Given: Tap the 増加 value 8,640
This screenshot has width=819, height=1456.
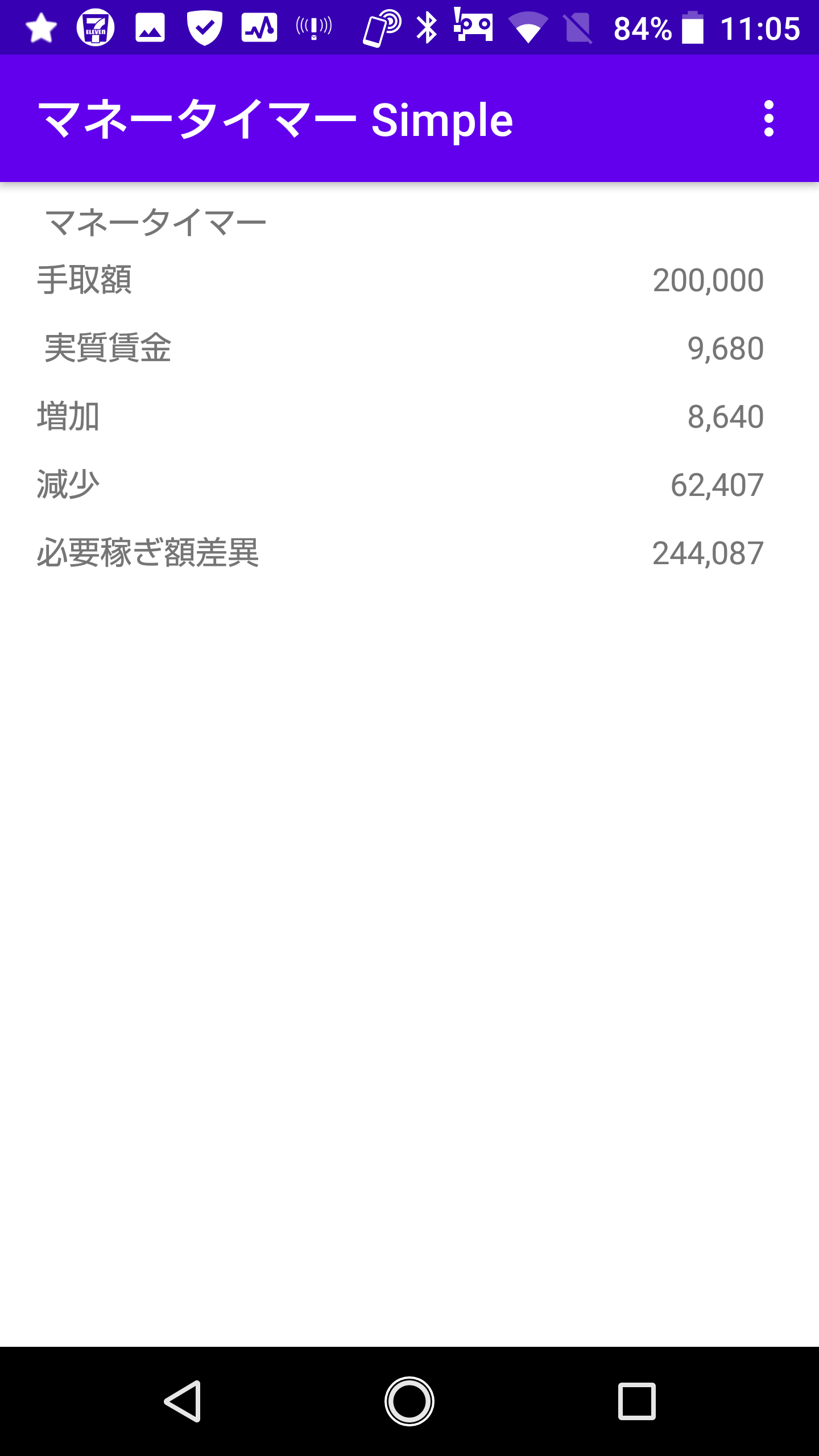Looking at the screenshot, I should click(x=725, y=417).
